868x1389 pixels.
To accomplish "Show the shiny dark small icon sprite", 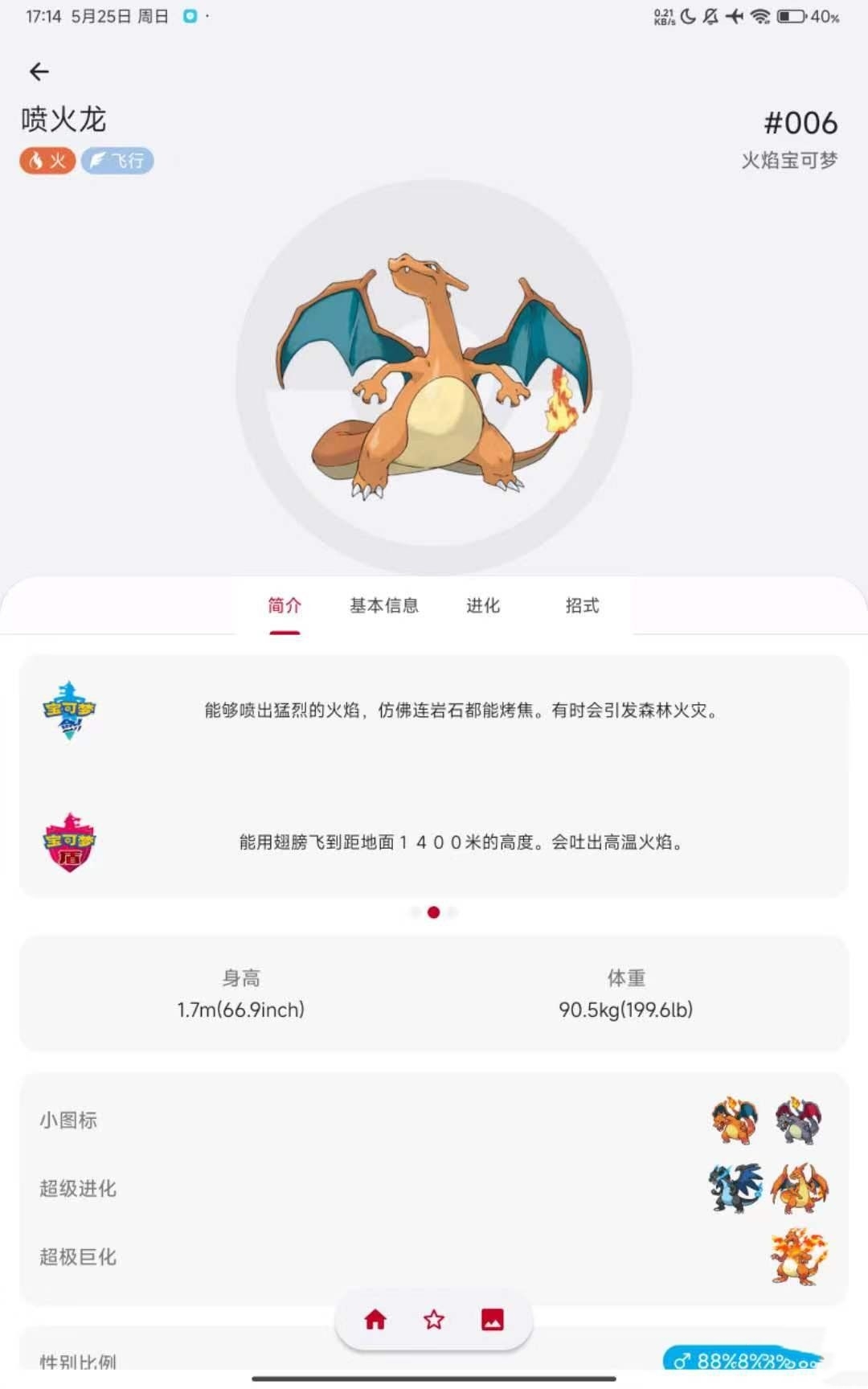I will [798, 1119].
